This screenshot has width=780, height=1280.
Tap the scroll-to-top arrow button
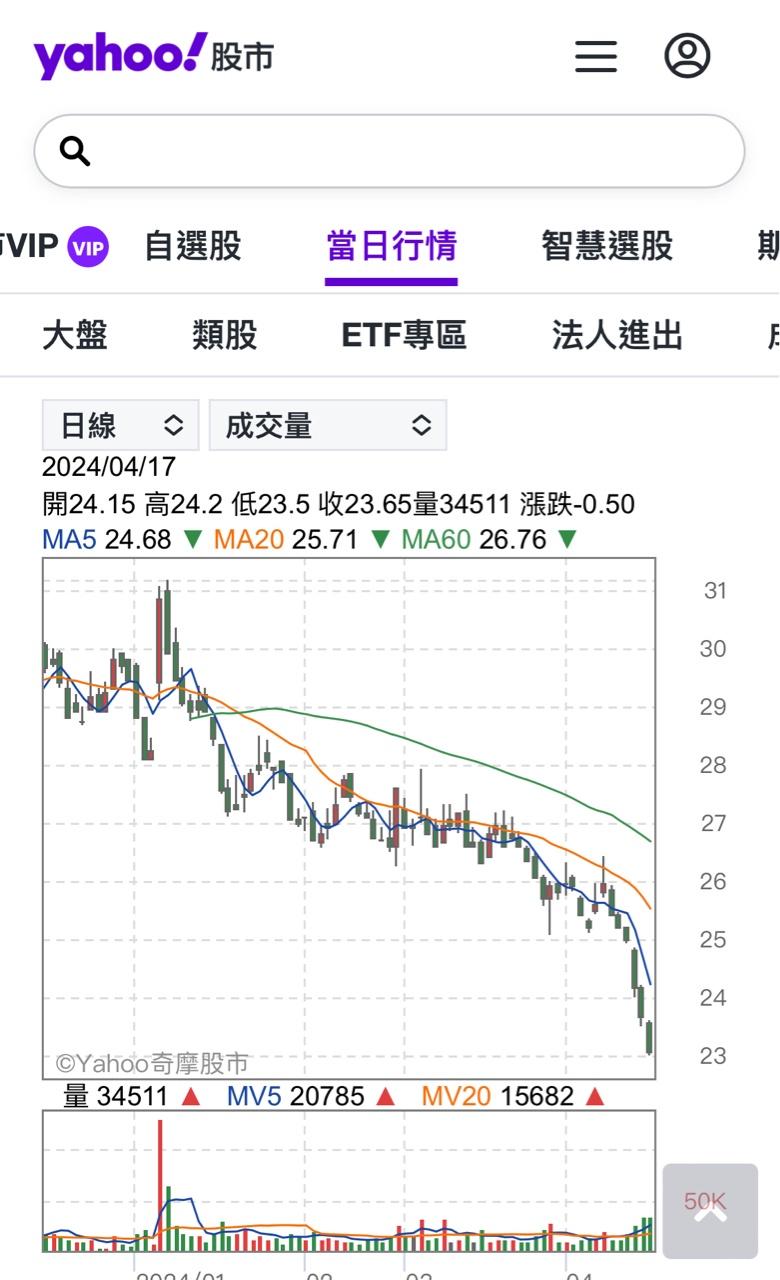point(710,1210)
